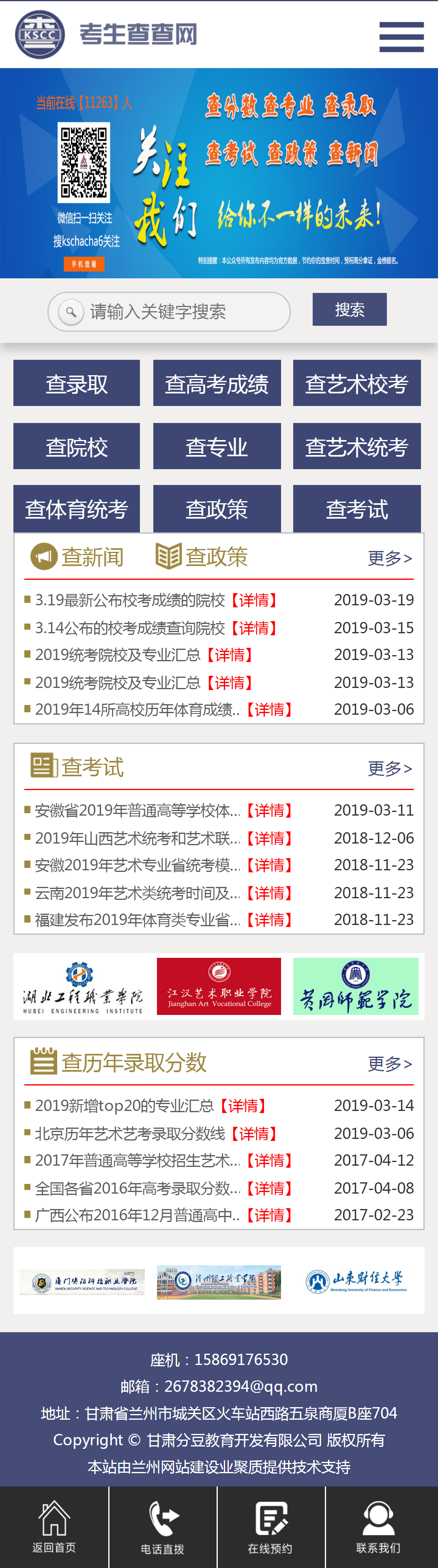Image resolution: width=438 pixels, height=1568 pixels.
Task: Tap 更多 in the 查新闻 section
Action: 390,558
